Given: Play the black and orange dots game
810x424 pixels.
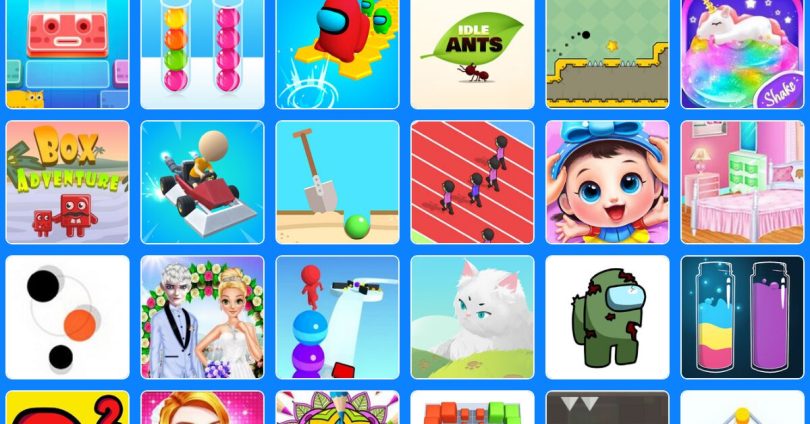Looking at the screenshot, I should (x=67, y=317).
